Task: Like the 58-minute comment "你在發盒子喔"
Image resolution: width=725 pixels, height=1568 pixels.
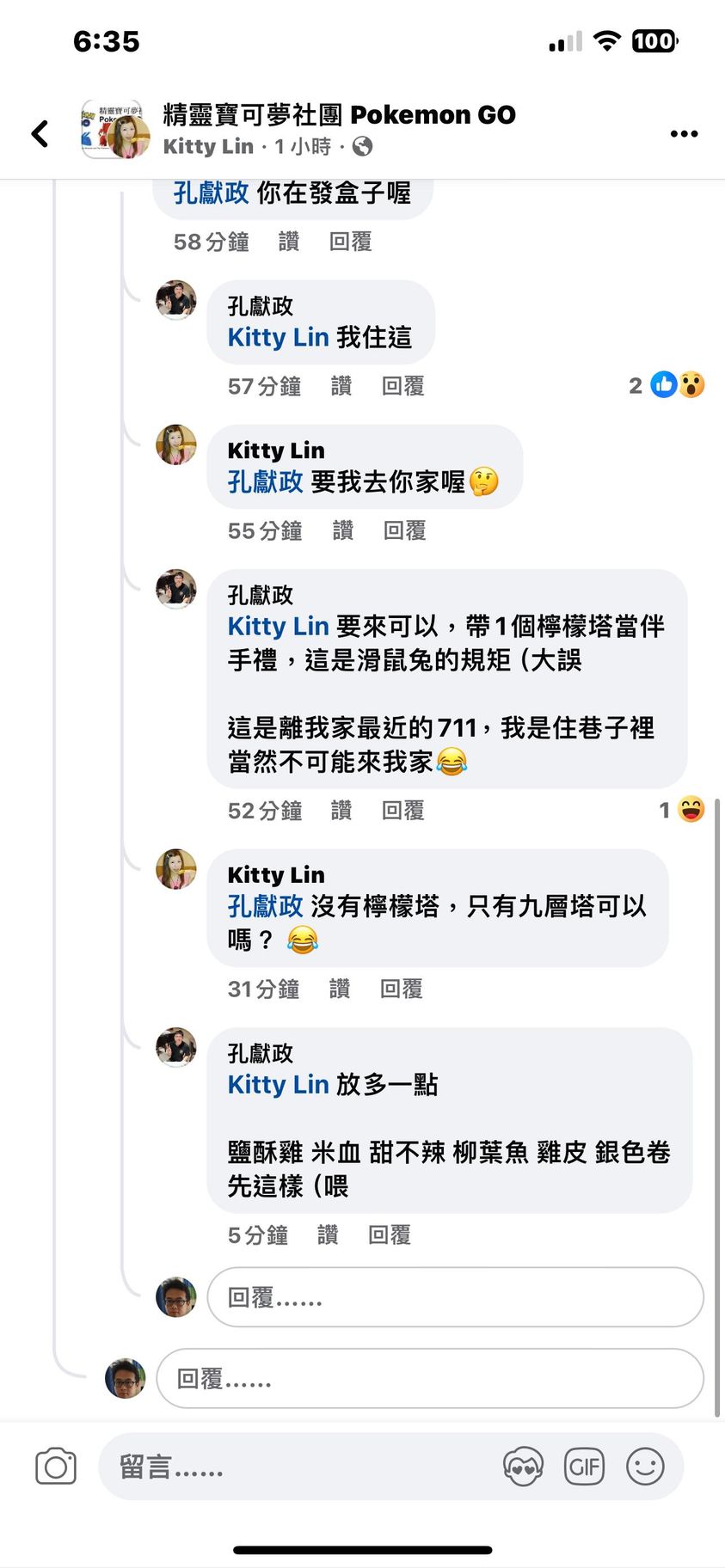Action: [288, 242]
